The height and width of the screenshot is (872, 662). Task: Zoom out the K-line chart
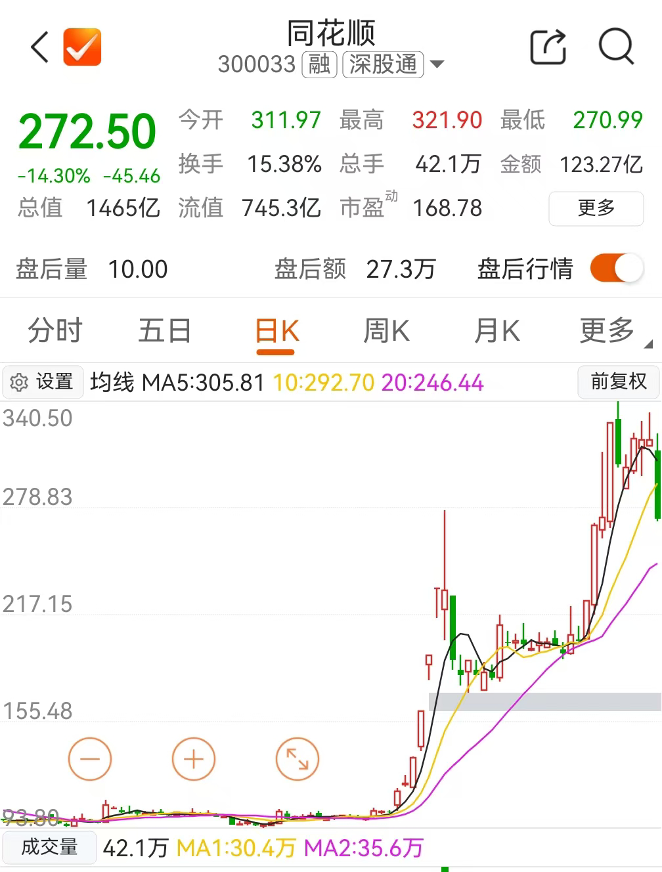pos(90,759)
